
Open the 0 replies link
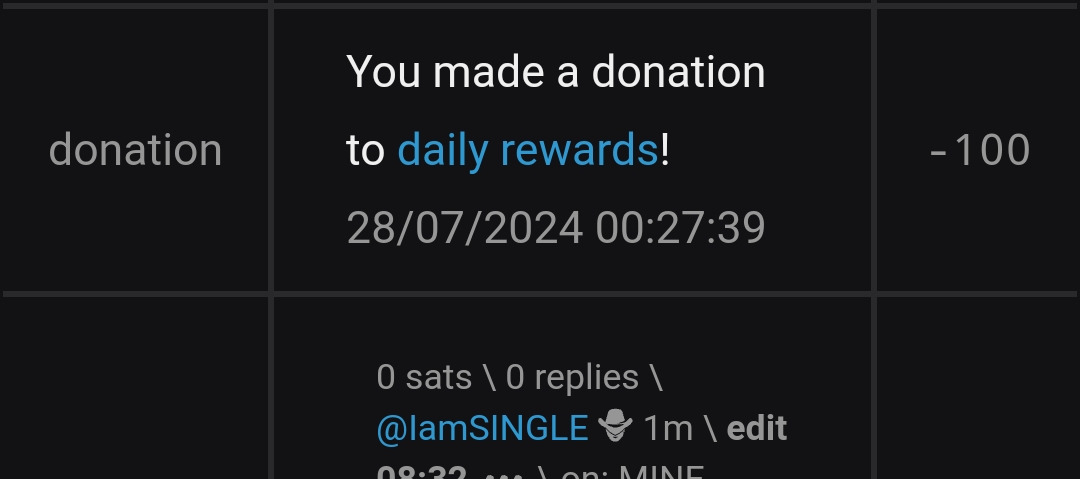click(572, 377)
